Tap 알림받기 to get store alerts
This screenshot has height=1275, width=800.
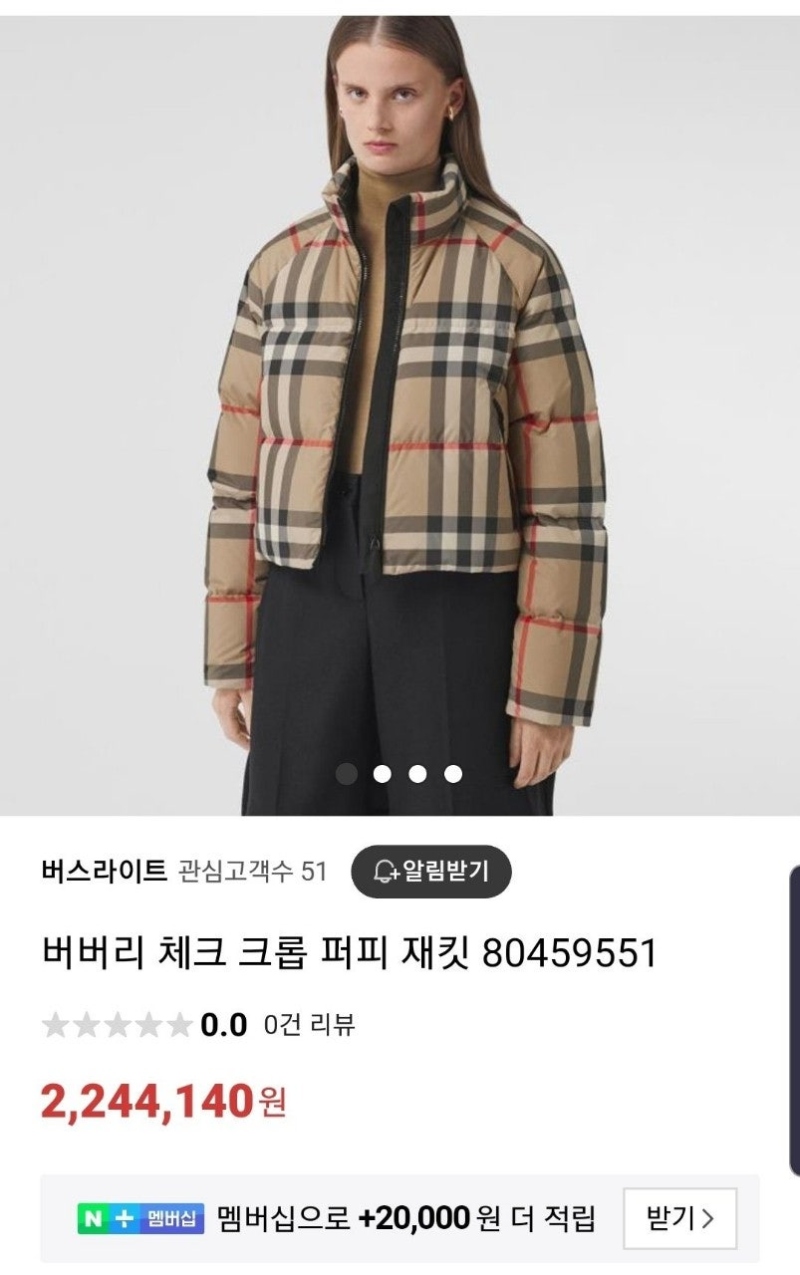[431, 871]
